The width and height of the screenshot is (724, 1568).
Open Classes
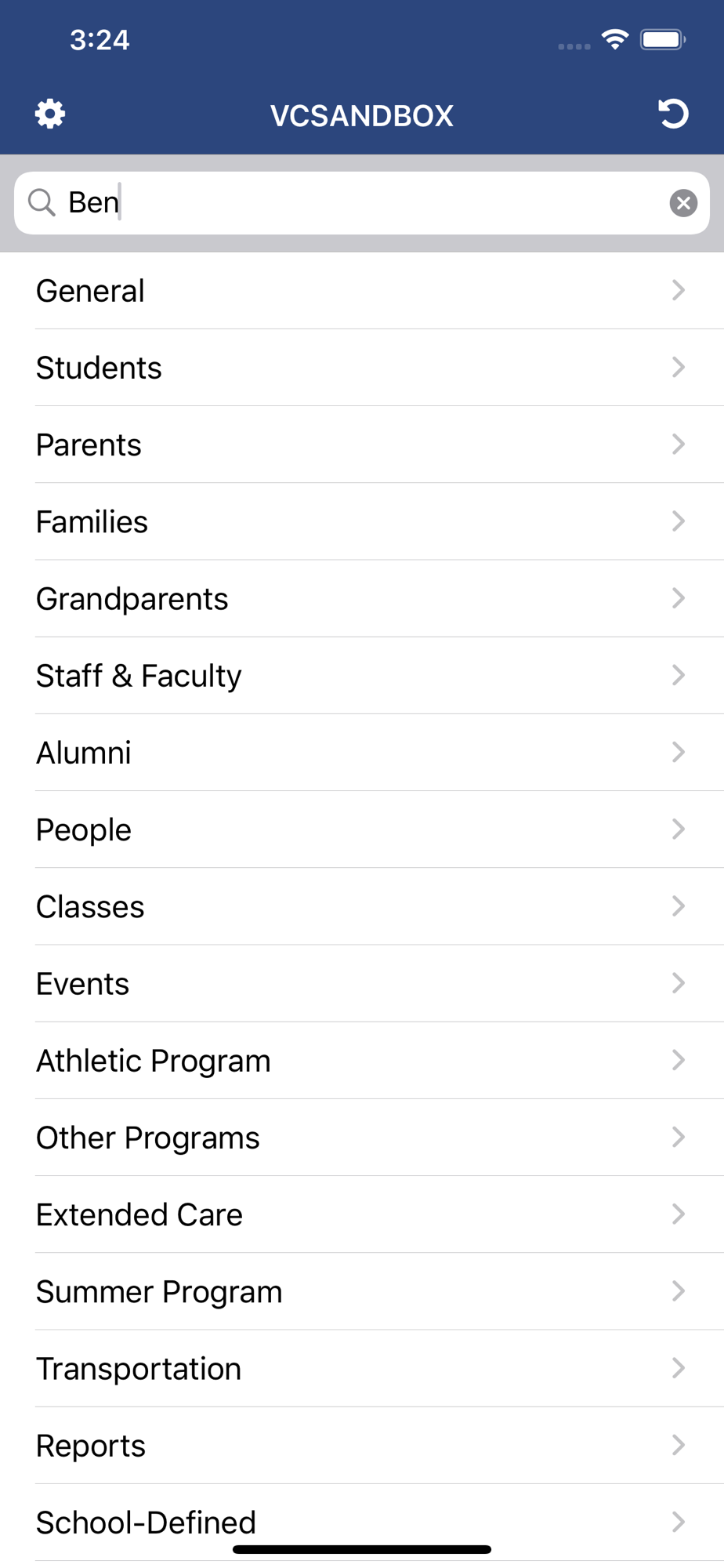(362, 906)
